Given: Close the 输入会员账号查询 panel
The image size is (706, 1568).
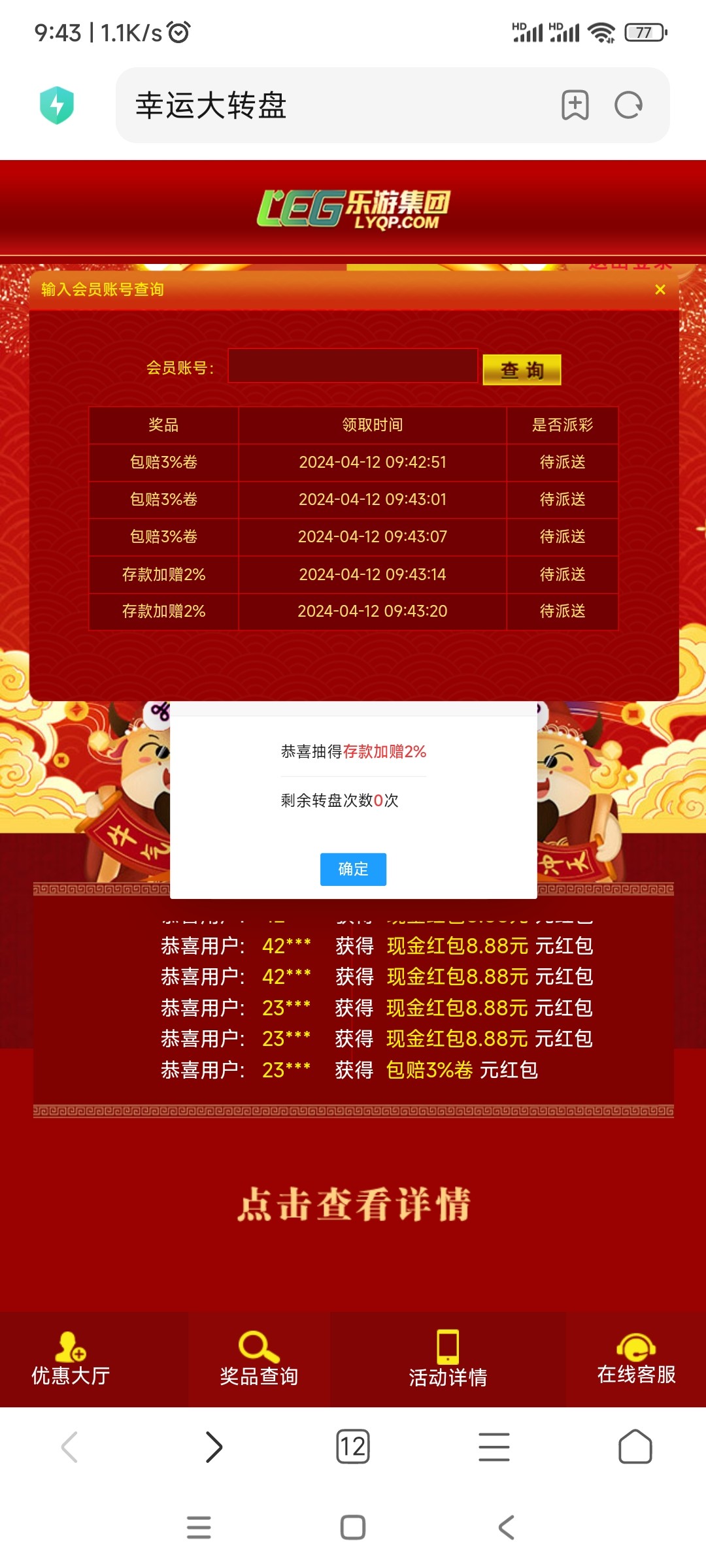Looking at the screenshot, I should tap(660, 289).
